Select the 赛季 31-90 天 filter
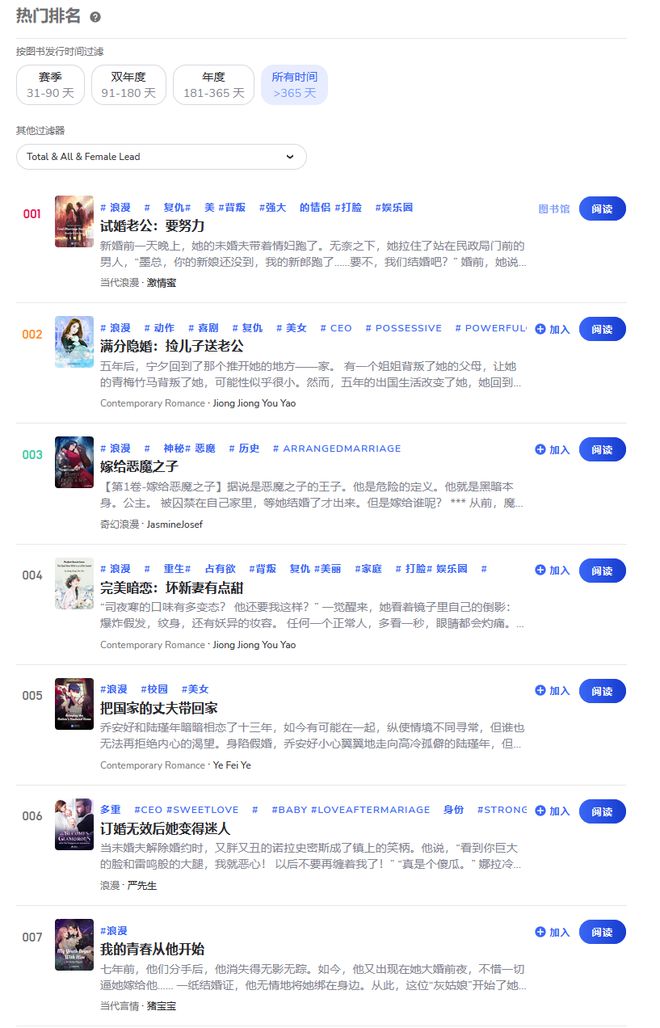Screen dimensions: 660x1028 (x=50, y=85)
